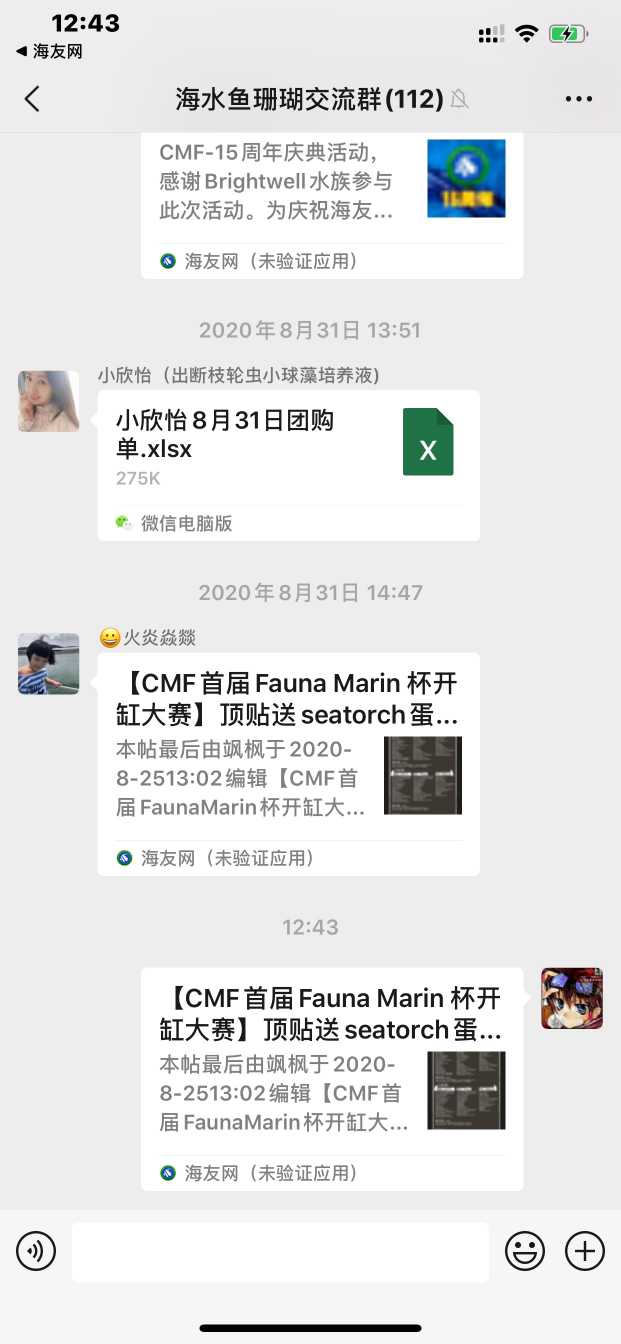
Task: Tap my own avatar beside the sent message
Action: pyautogui.click(x=572, y=998)
